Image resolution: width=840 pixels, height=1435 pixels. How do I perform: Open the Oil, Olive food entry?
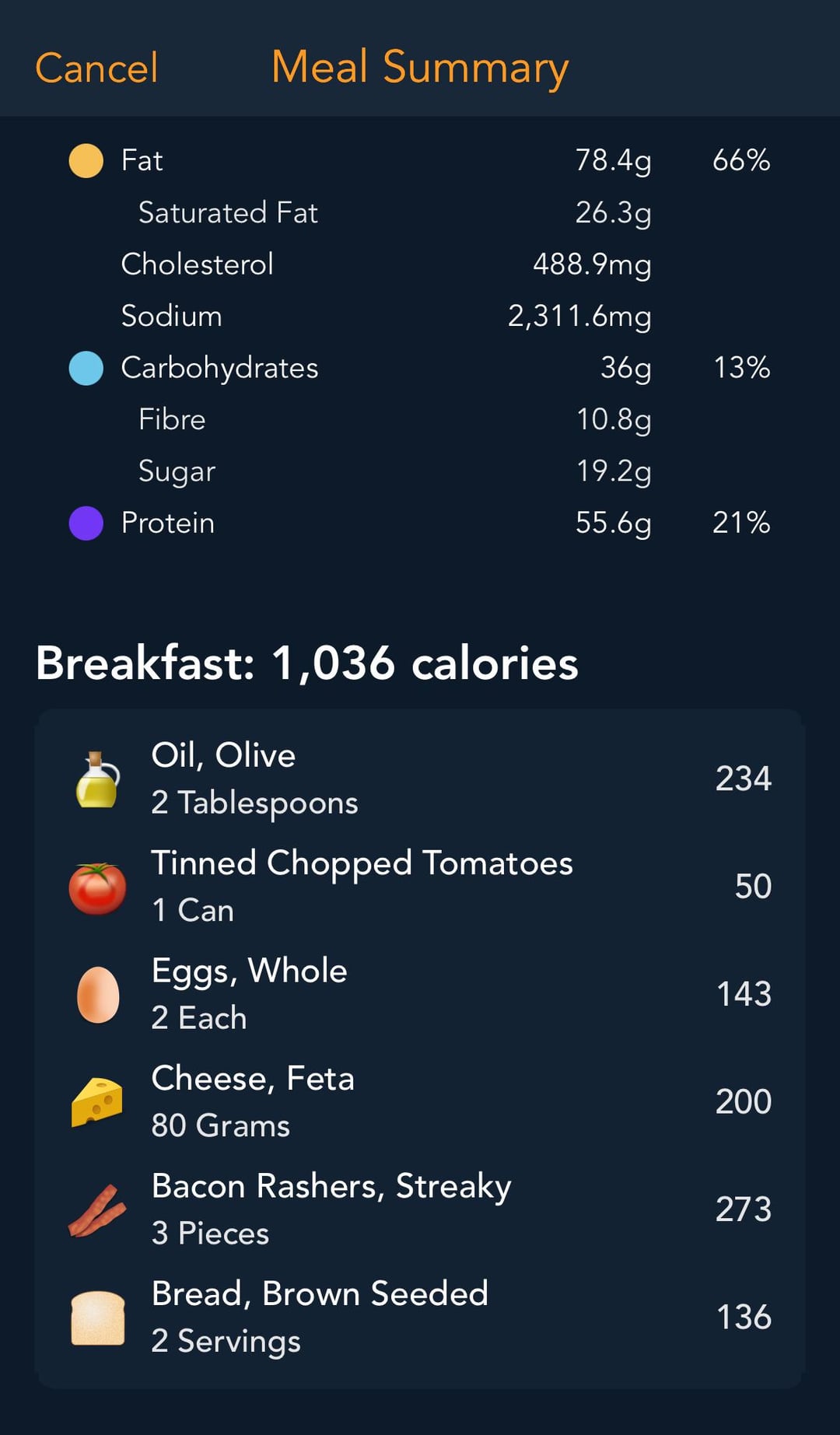(420, 779)
